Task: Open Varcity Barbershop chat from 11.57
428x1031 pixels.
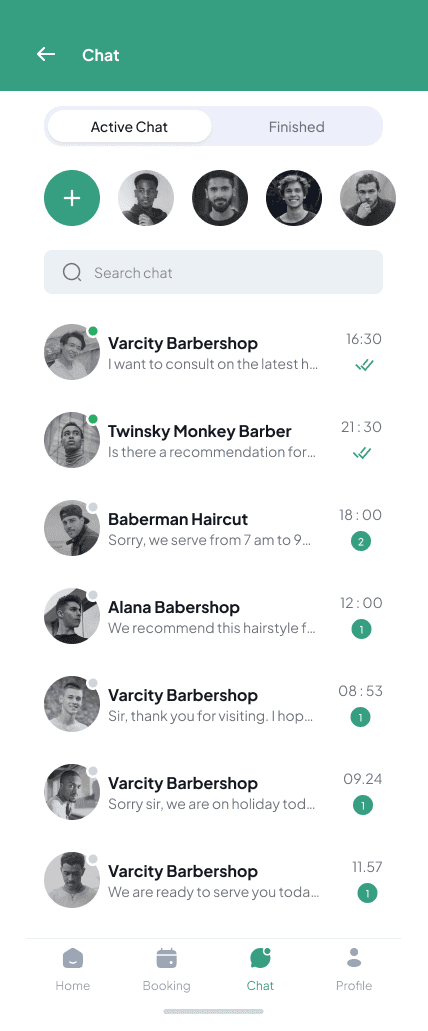Action: coord(214,881)
